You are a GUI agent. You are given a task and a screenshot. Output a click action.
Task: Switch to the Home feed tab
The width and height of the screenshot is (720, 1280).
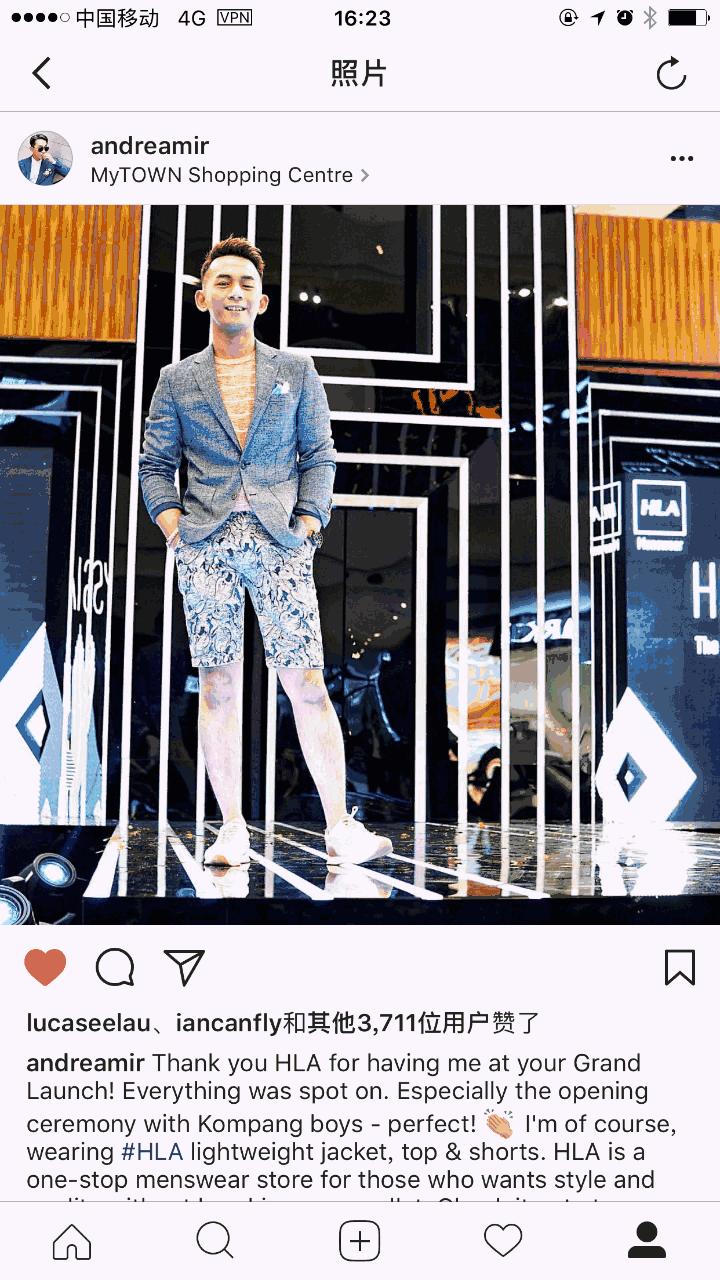(72, 1241)
